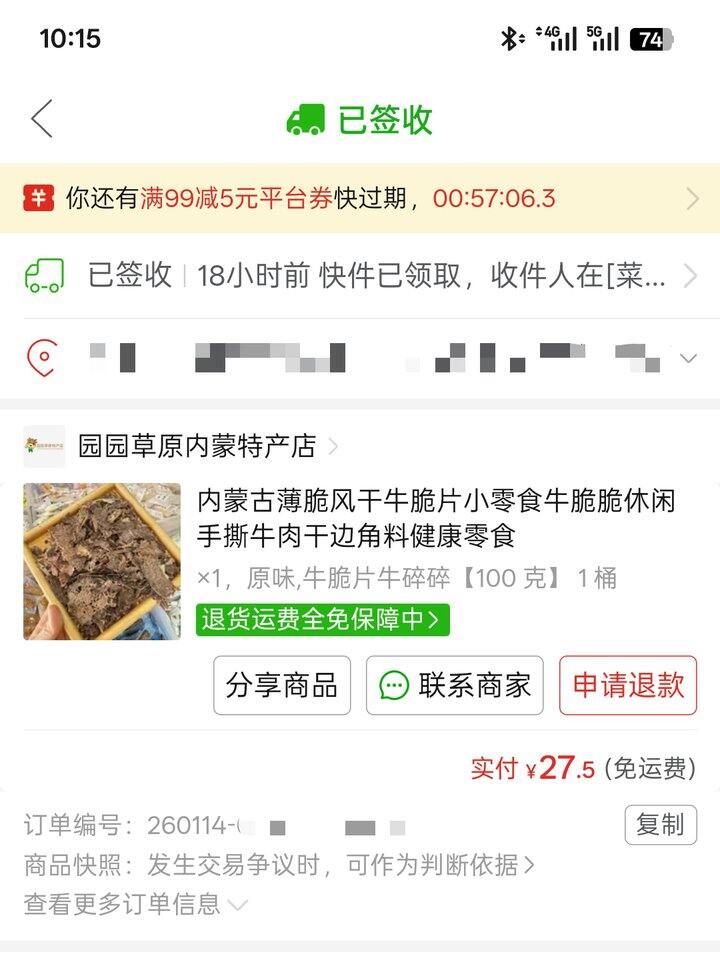View 退货运费全免保障中 guarantee details
The height and width of the screenshot is (968, 720).
322,620
